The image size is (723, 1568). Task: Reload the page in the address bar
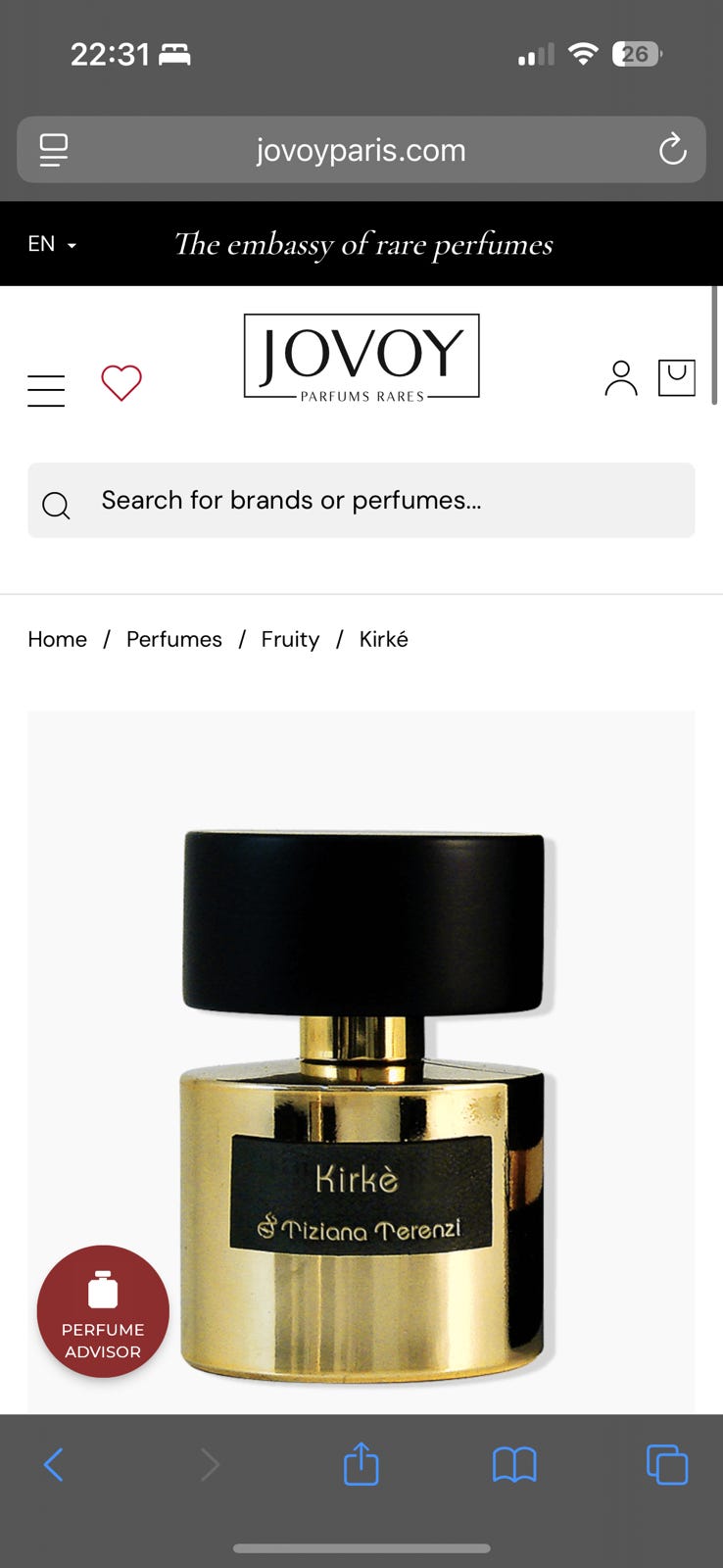[x=672, y=150]
